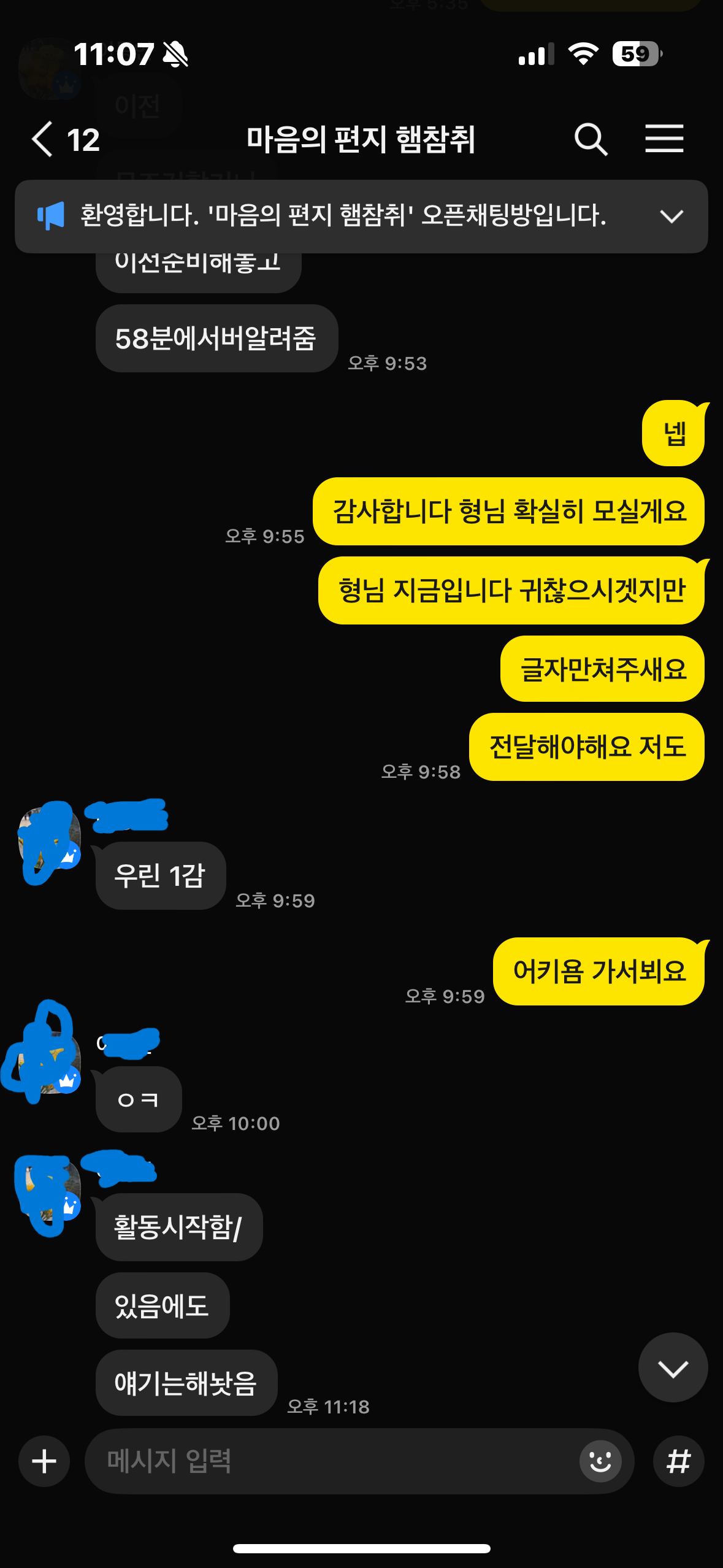The image size is (723, 1568).
Task: Tap the hashtag search button
Action: pyautogui.click(x=678, y=1461)
